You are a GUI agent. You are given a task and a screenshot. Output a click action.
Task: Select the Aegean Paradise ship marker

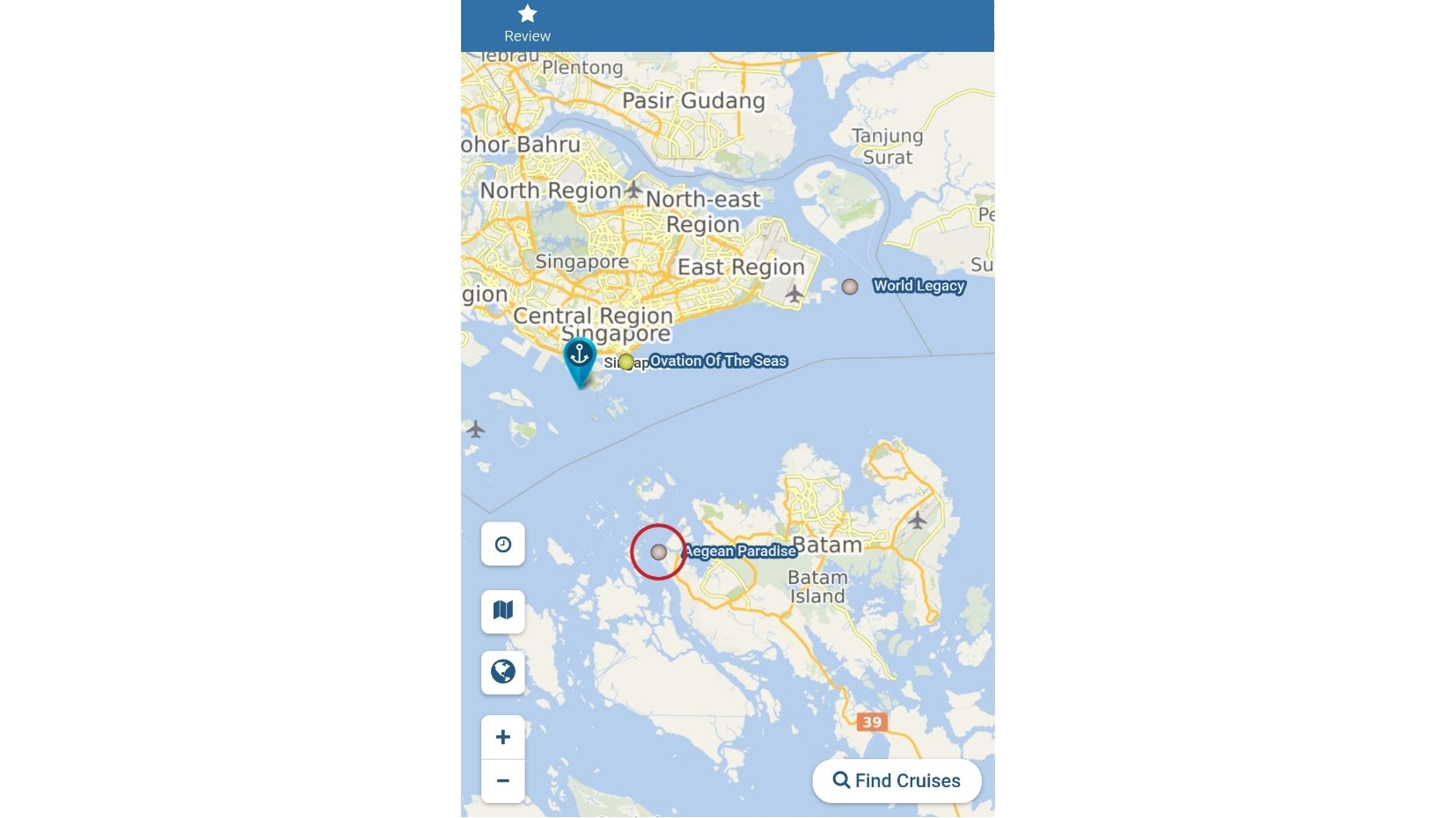click(659, 552)
